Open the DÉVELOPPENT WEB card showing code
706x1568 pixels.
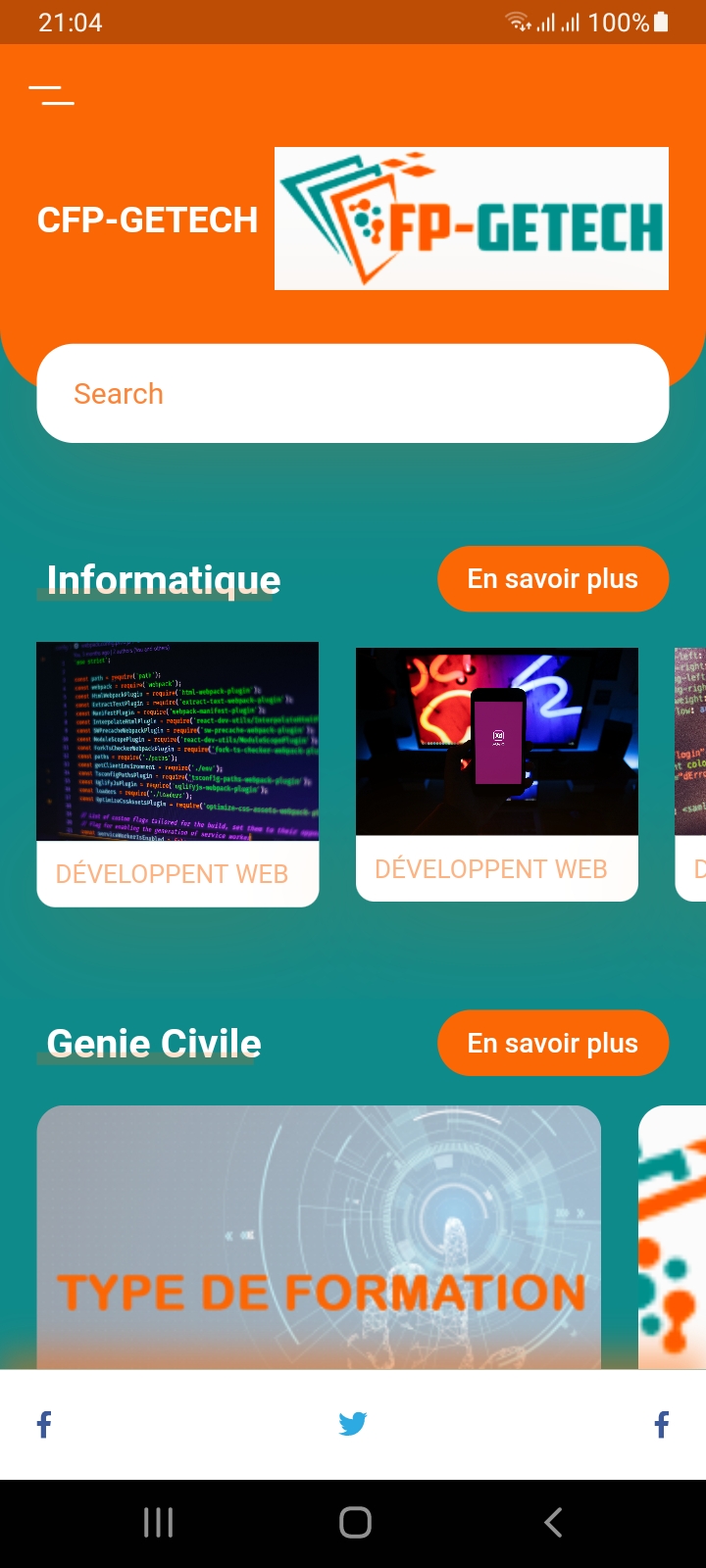click(177, 774)
